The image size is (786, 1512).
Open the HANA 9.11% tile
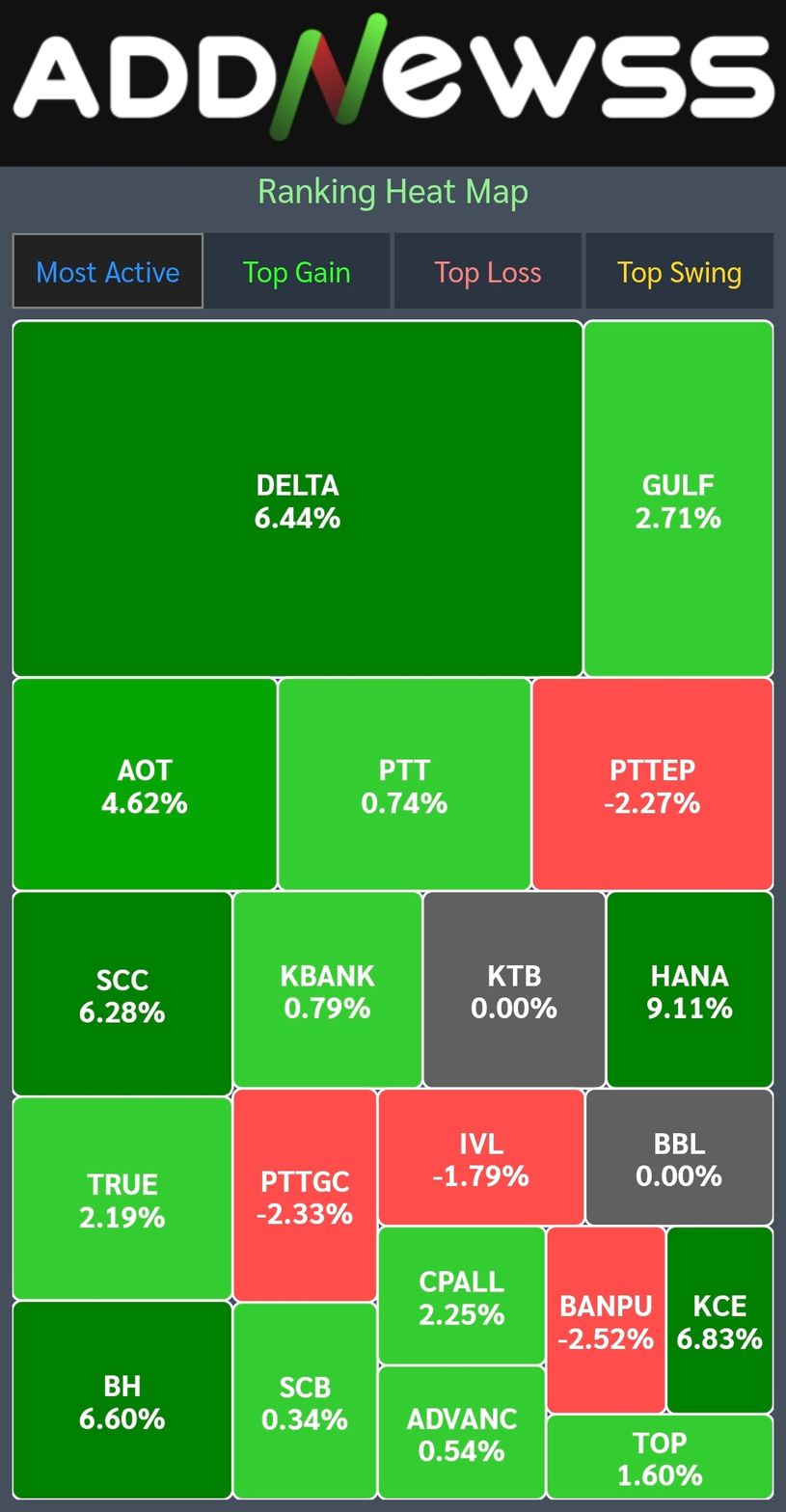pyautogui.click(x=690, y=990)
